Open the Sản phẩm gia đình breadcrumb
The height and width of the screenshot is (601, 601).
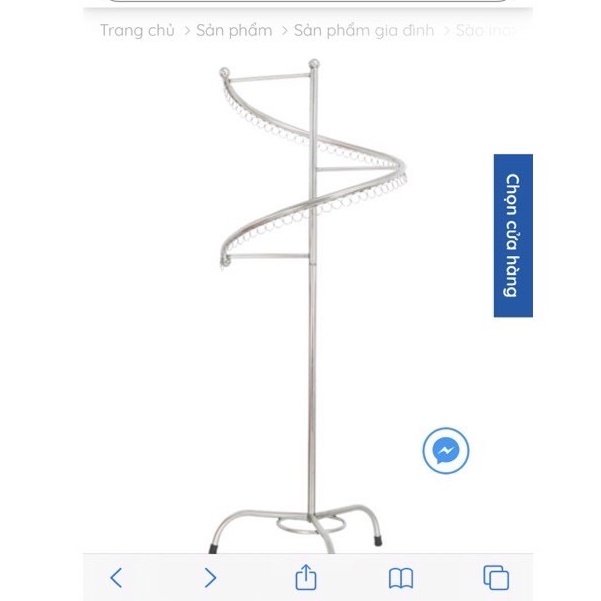click(x=364, y=31)
